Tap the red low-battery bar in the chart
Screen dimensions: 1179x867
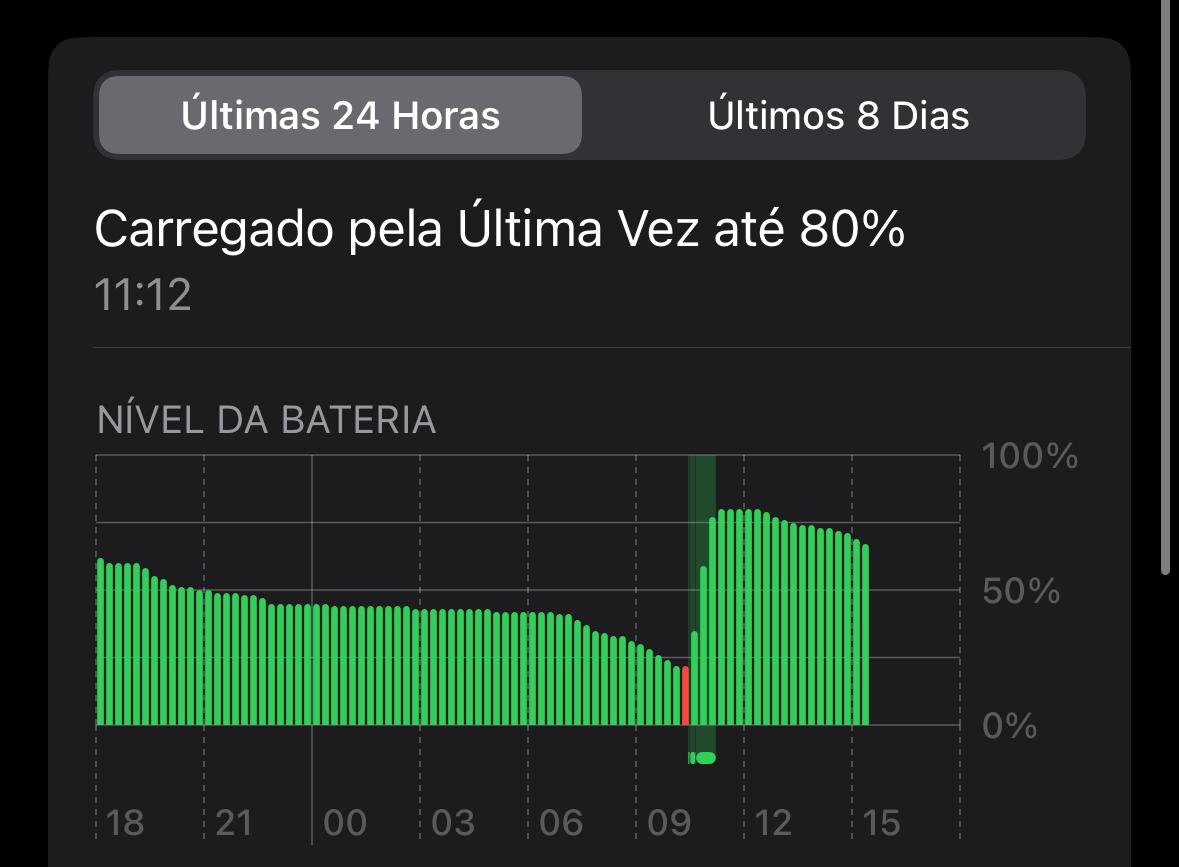pos(685,696)
